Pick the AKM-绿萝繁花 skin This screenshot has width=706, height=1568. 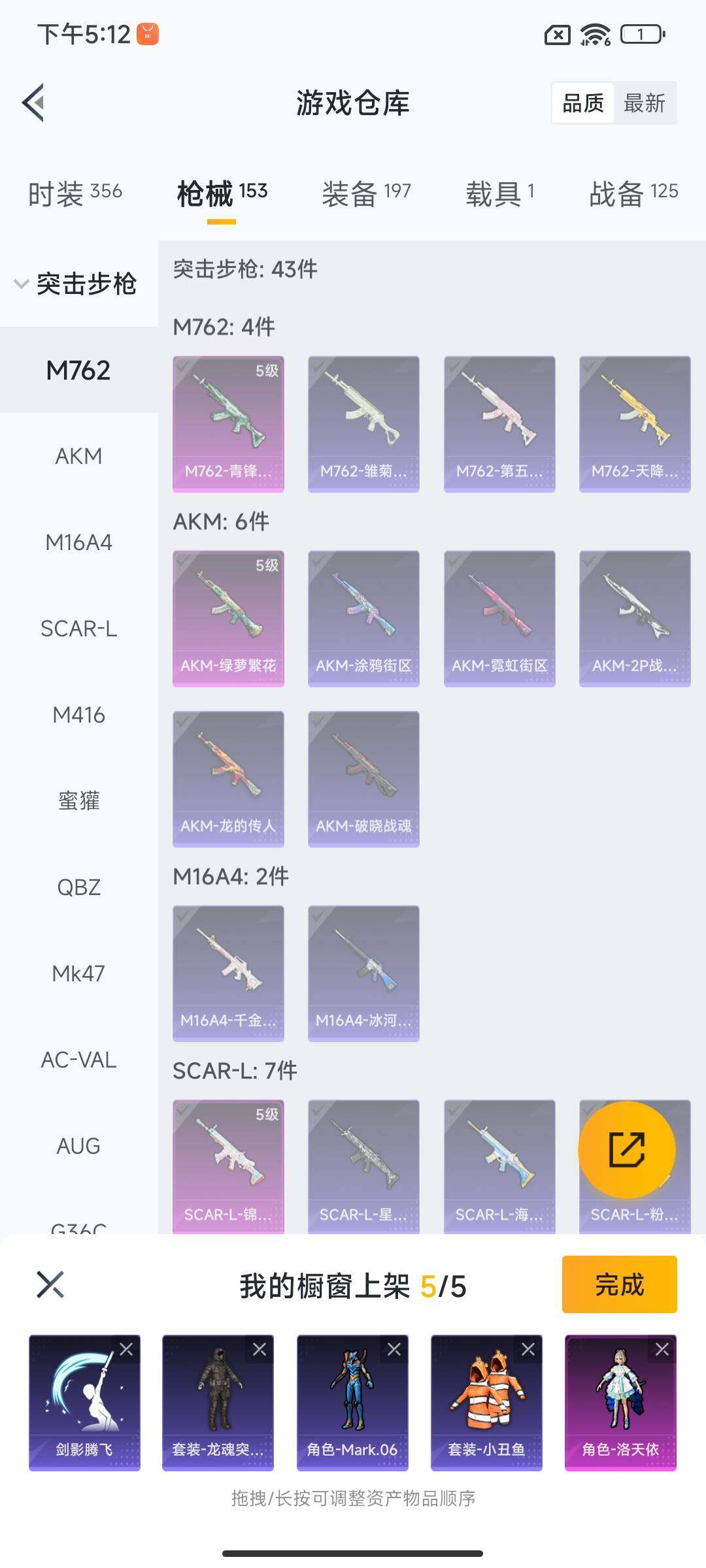pos(228,618)
